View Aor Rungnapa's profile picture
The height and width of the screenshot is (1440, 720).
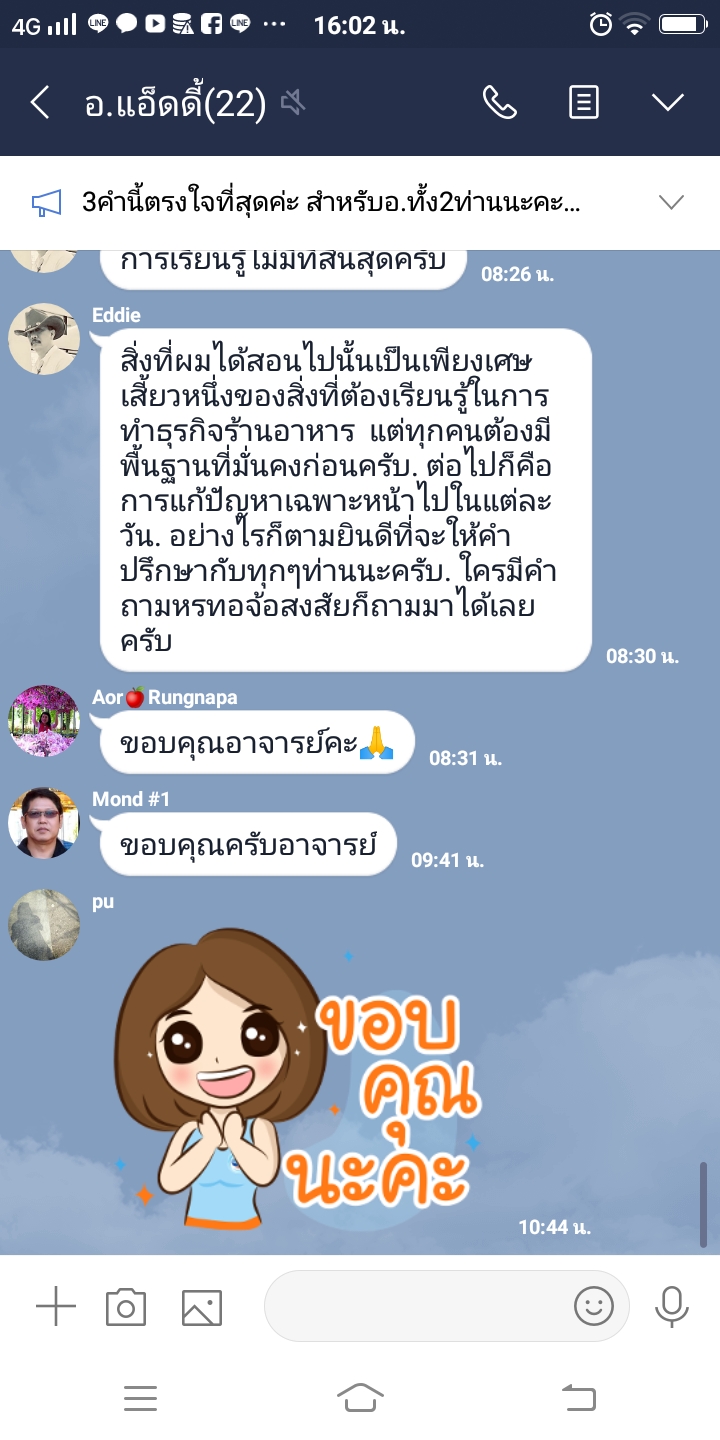(44, 721)
